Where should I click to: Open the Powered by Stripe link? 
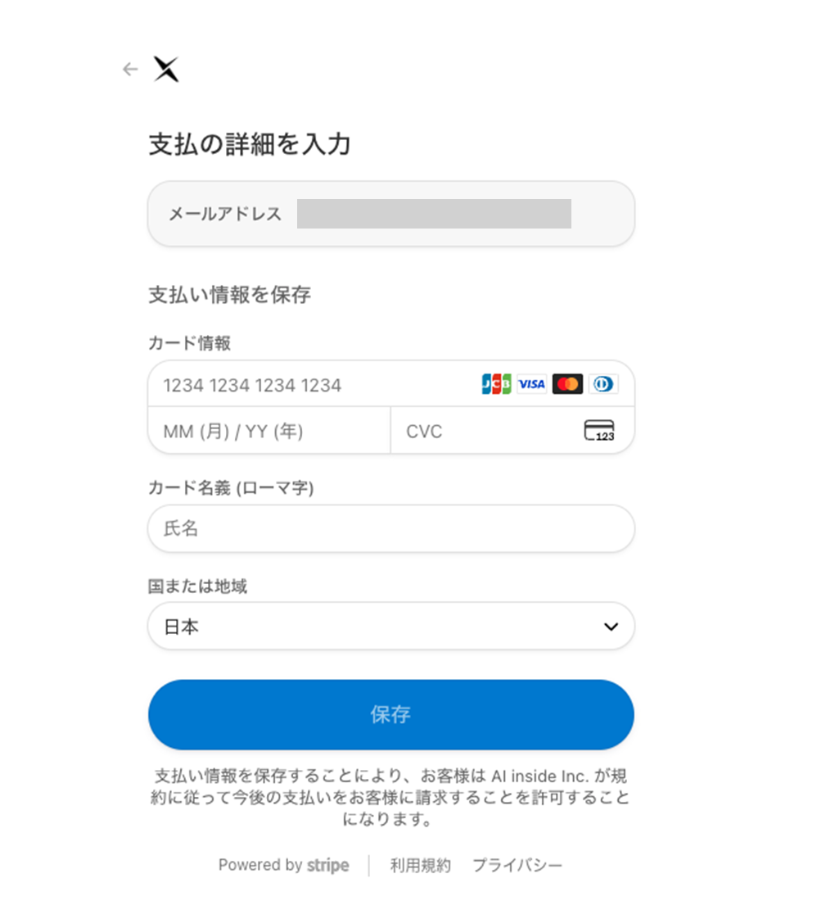click(283, 865)
